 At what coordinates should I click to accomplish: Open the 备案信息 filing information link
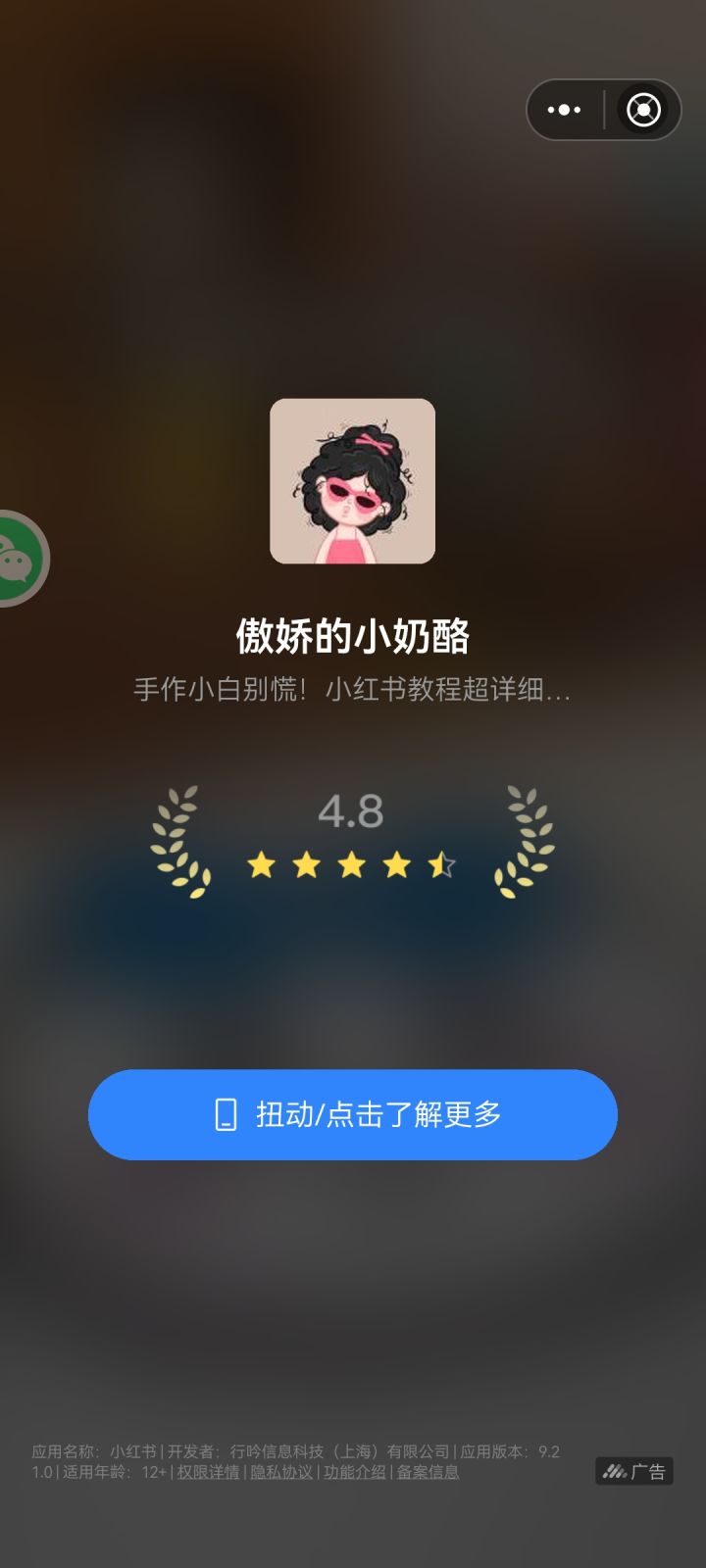pos(427,1472)
